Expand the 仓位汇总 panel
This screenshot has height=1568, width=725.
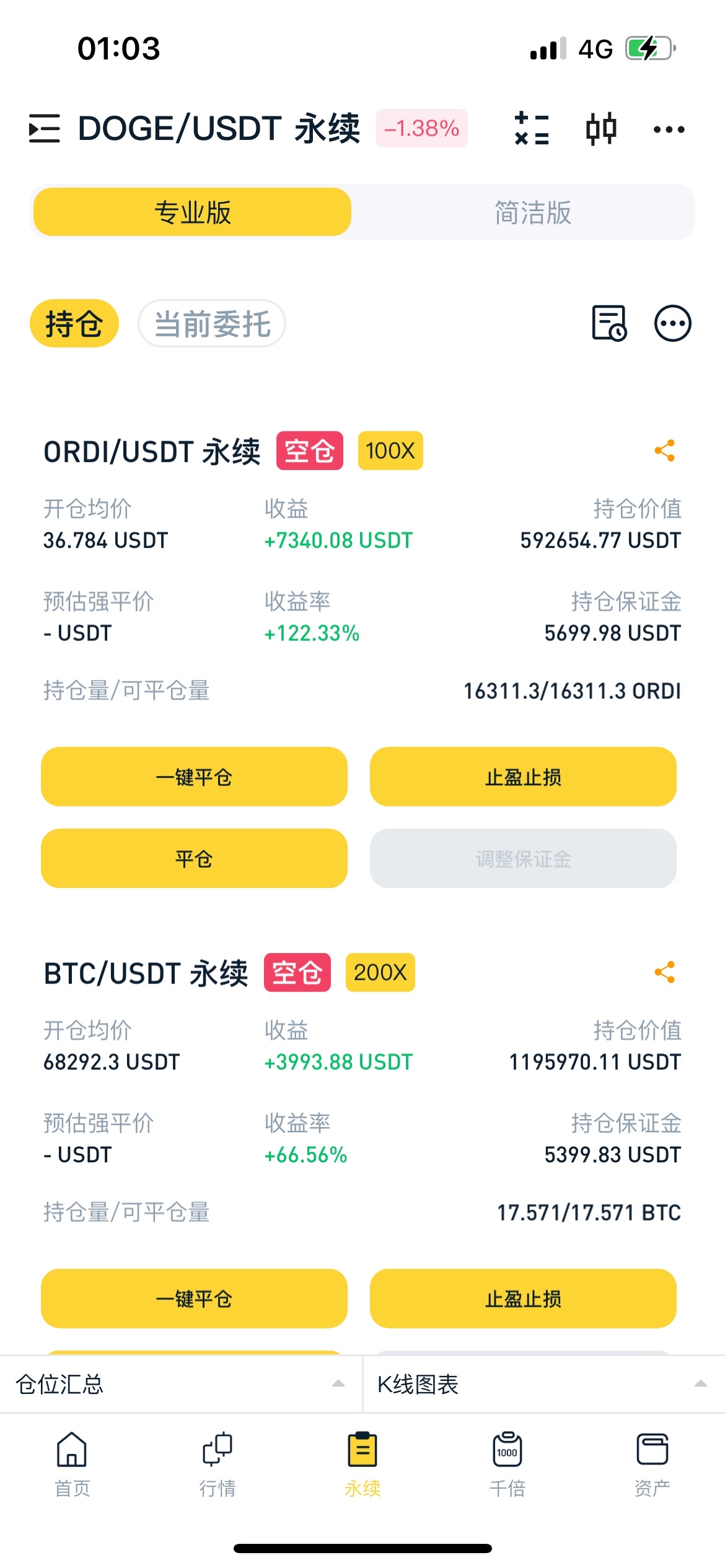click(181, 1384)
